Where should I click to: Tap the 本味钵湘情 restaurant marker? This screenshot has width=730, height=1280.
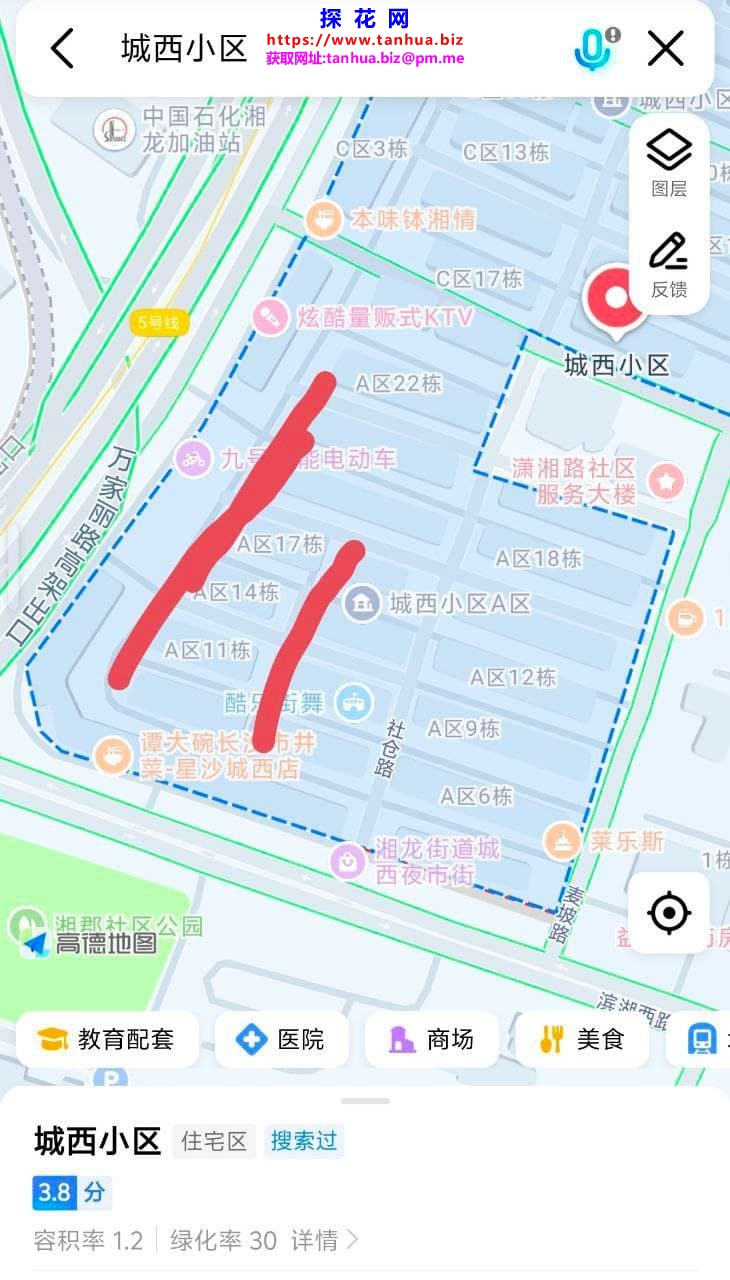coord(323,219)
